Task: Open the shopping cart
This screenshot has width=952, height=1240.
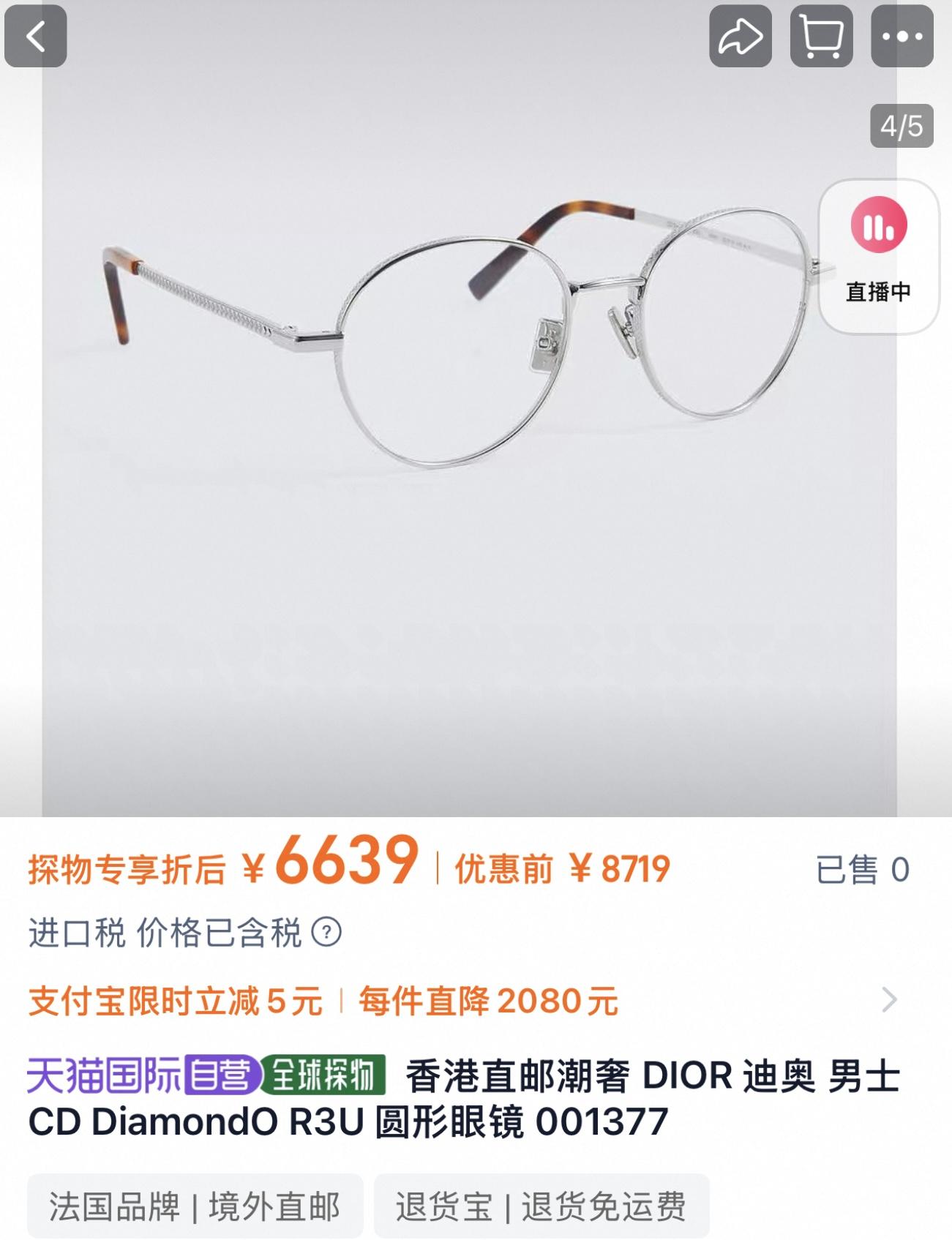Action: (821, 36)
